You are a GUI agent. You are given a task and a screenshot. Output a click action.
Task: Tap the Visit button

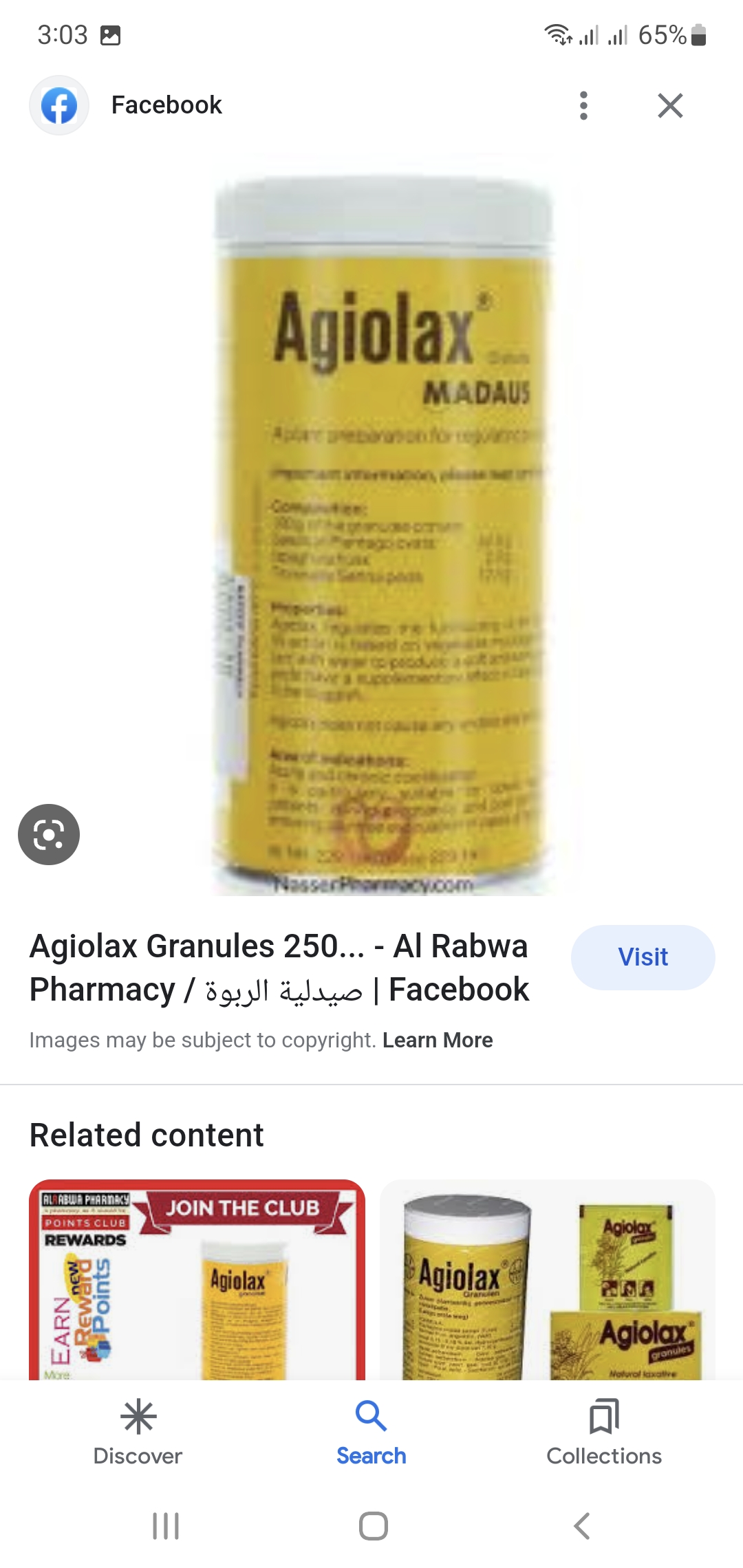click(643, 957)
